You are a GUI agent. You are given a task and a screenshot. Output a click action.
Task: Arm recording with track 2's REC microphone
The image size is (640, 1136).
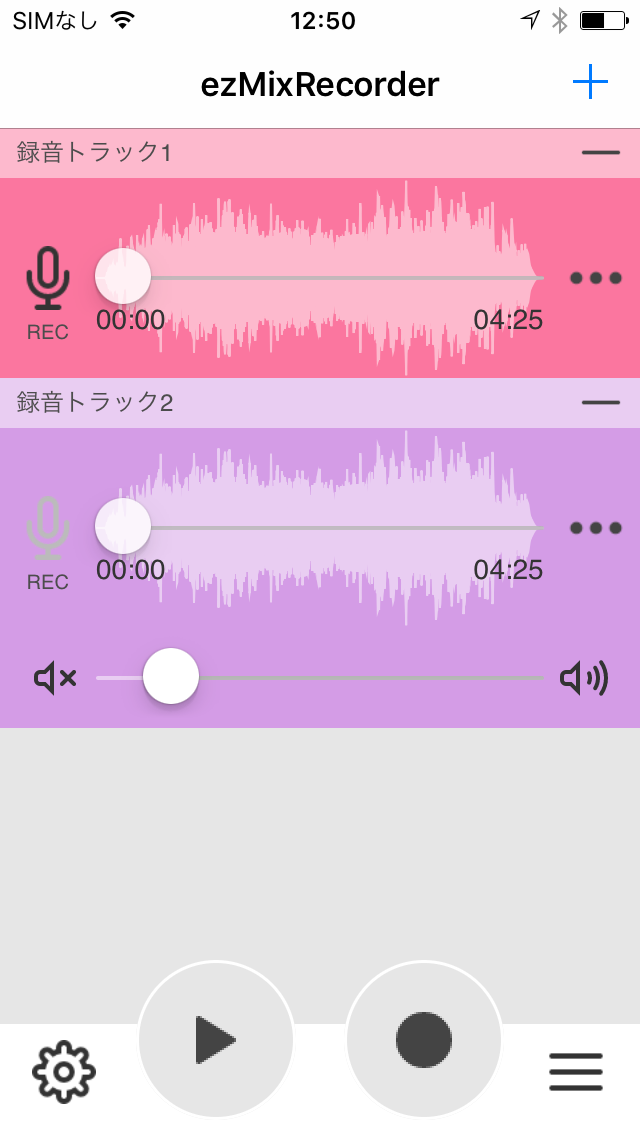[48, 543]
